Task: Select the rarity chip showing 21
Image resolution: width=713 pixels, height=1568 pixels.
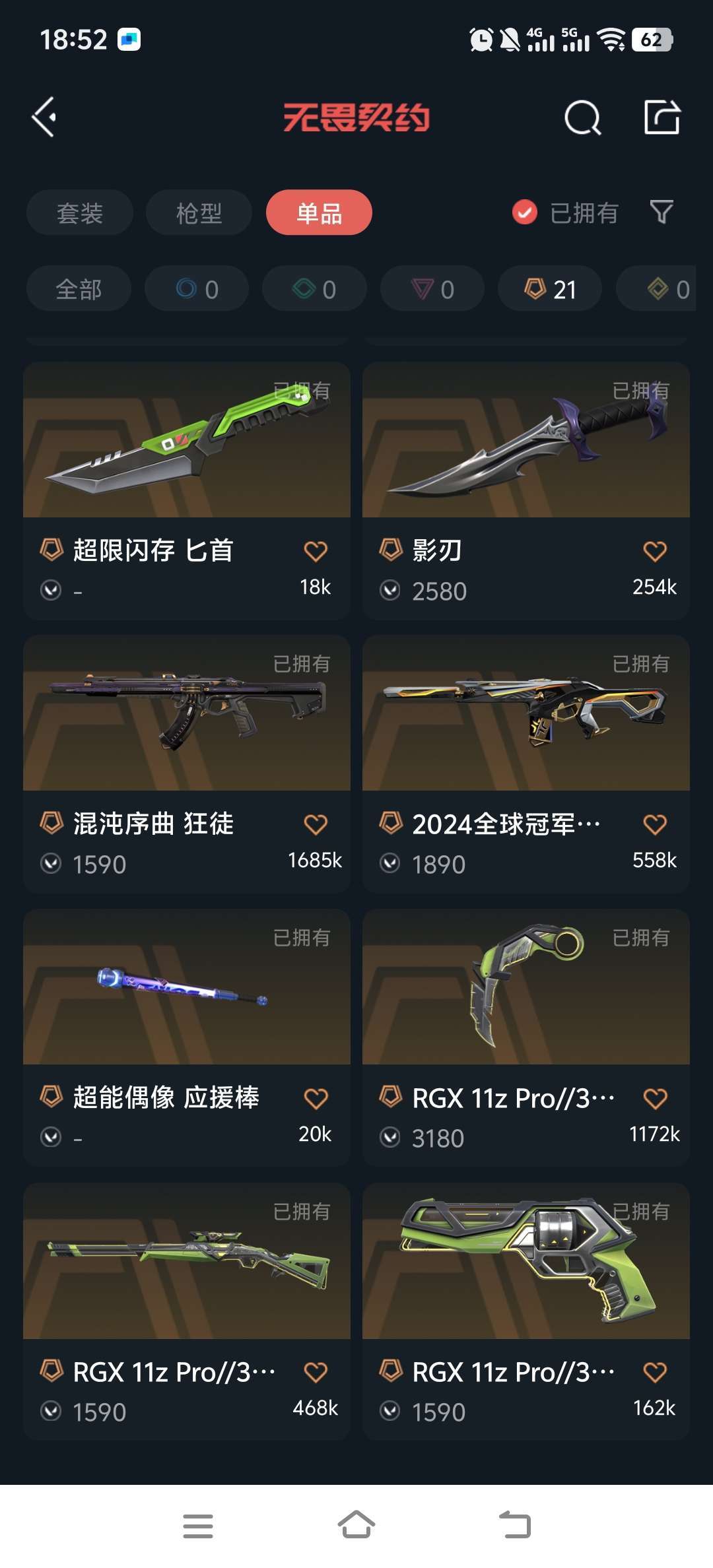Action: [x=550, y=289]
